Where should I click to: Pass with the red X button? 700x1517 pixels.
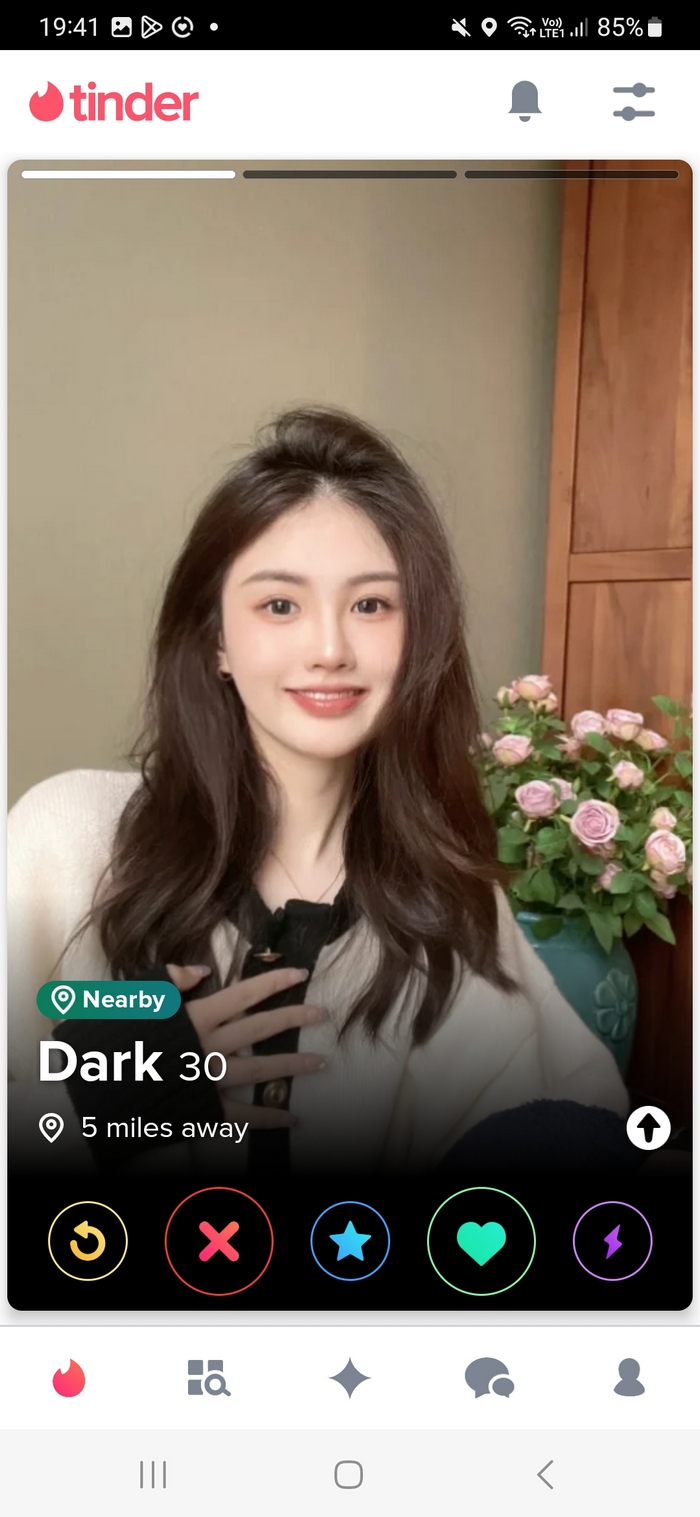click(x=219, y=1241)
